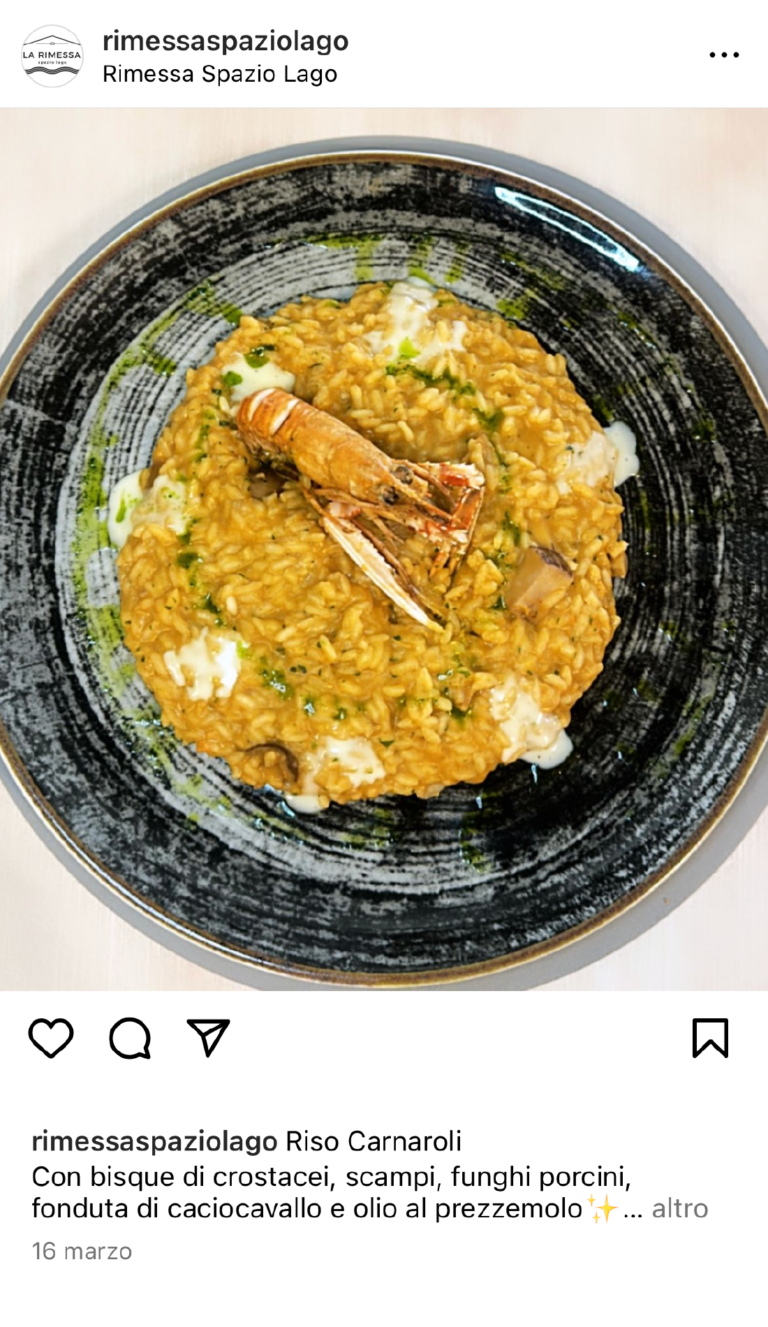Screen dimensions: 768x1327
Task: Open comments on this post
Action: click(x=130, y=1038)
